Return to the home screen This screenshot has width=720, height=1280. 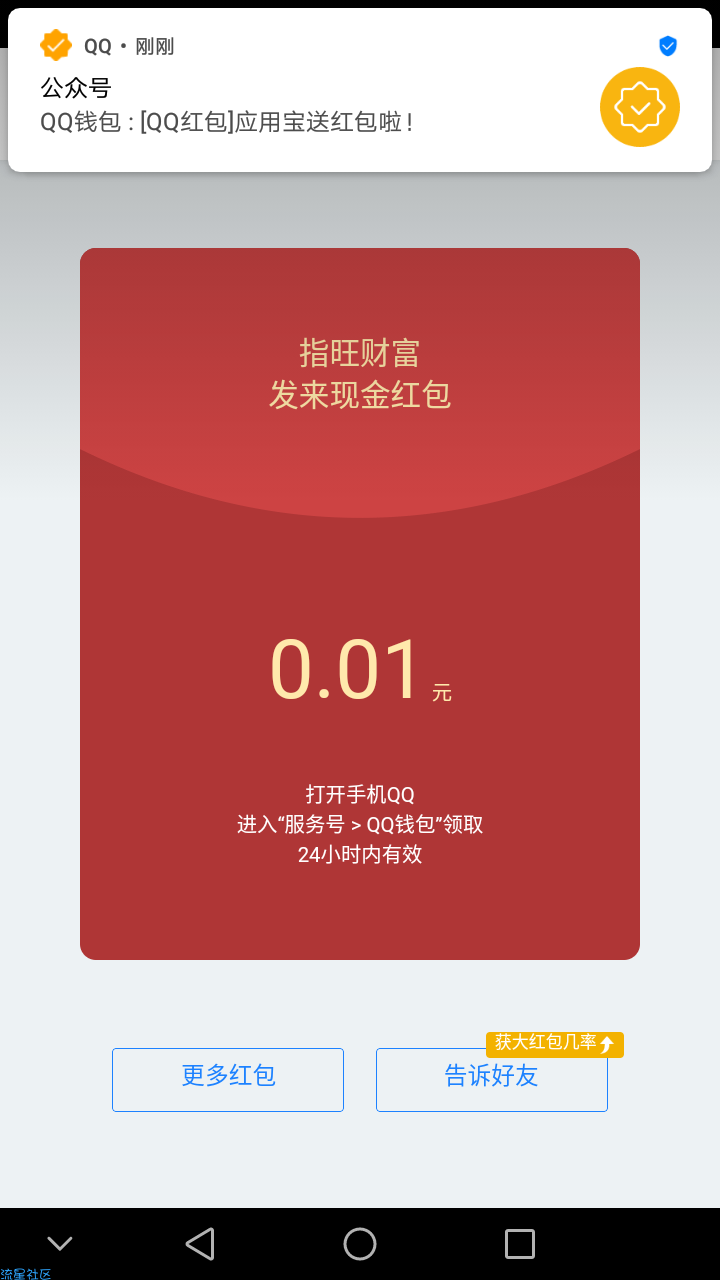[360, 1244]
